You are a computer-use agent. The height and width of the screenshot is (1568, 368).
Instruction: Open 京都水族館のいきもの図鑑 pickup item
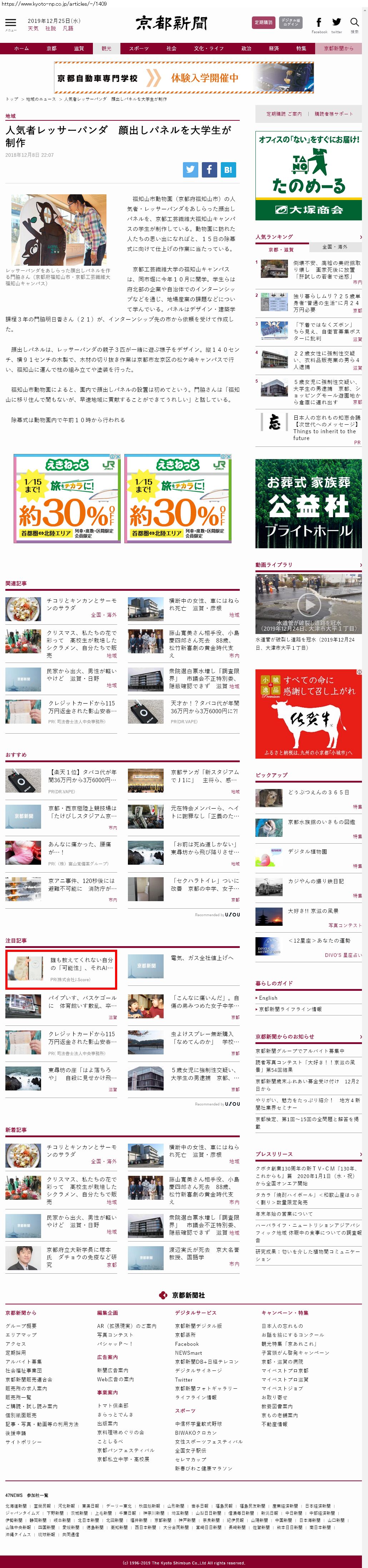click(321, 822)
